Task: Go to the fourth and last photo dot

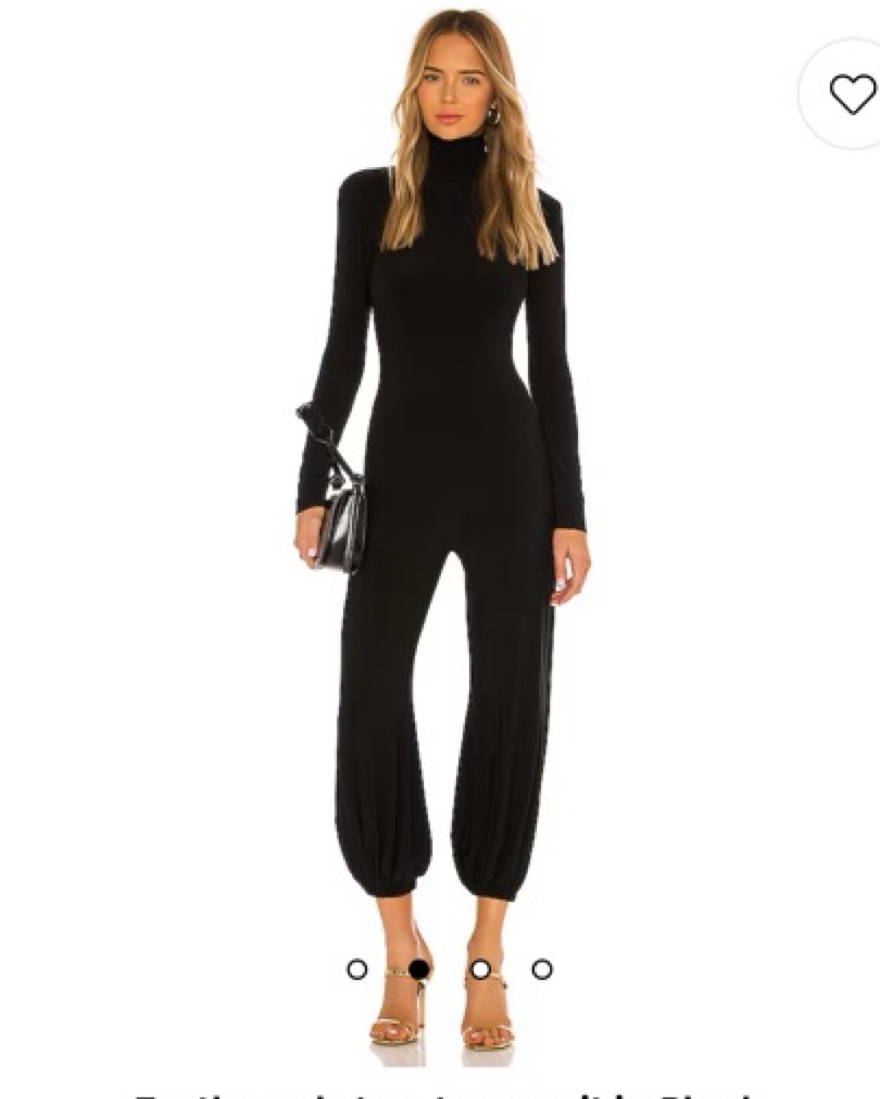Action: click(x=542, y=969)
